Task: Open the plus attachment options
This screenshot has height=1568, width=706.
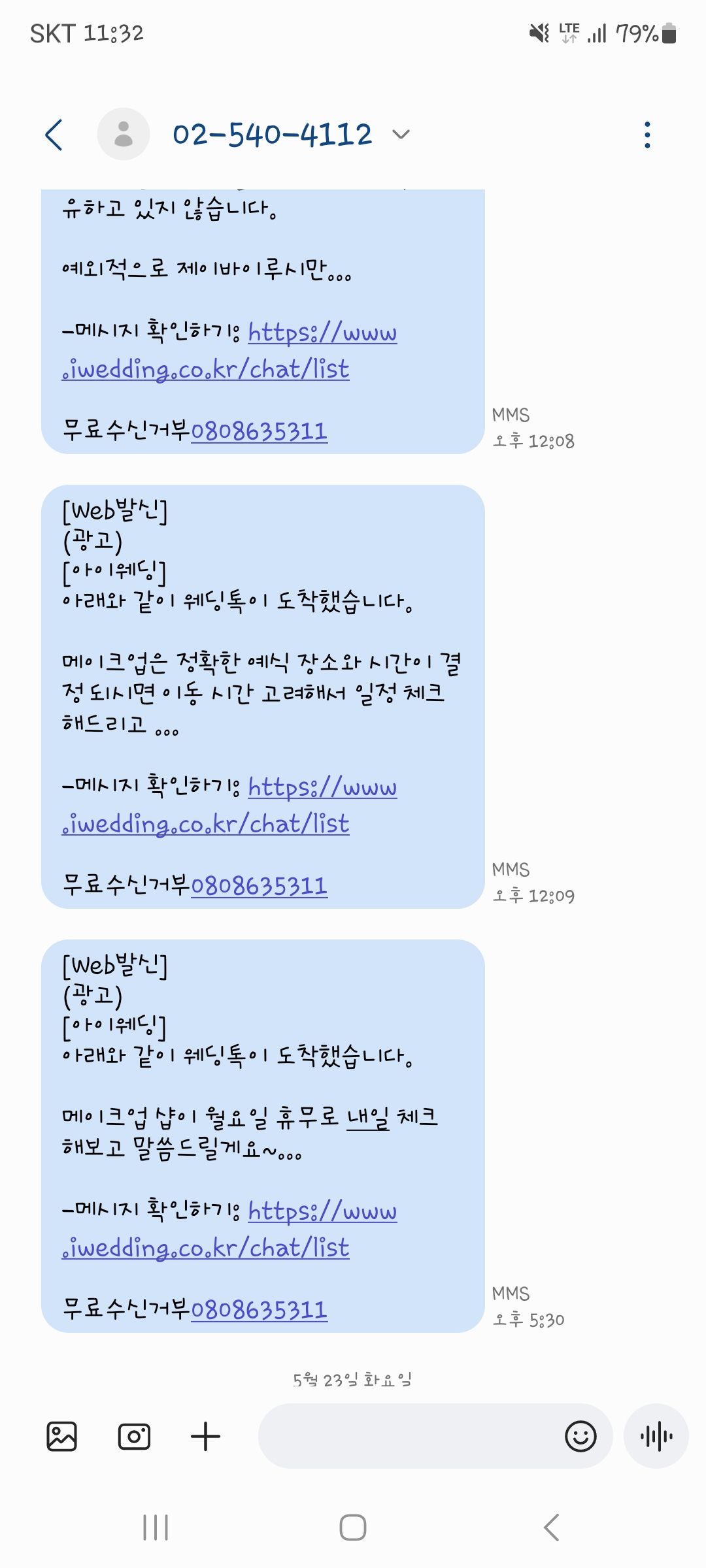Action: pyautogui.click(x=205, y=1436)
